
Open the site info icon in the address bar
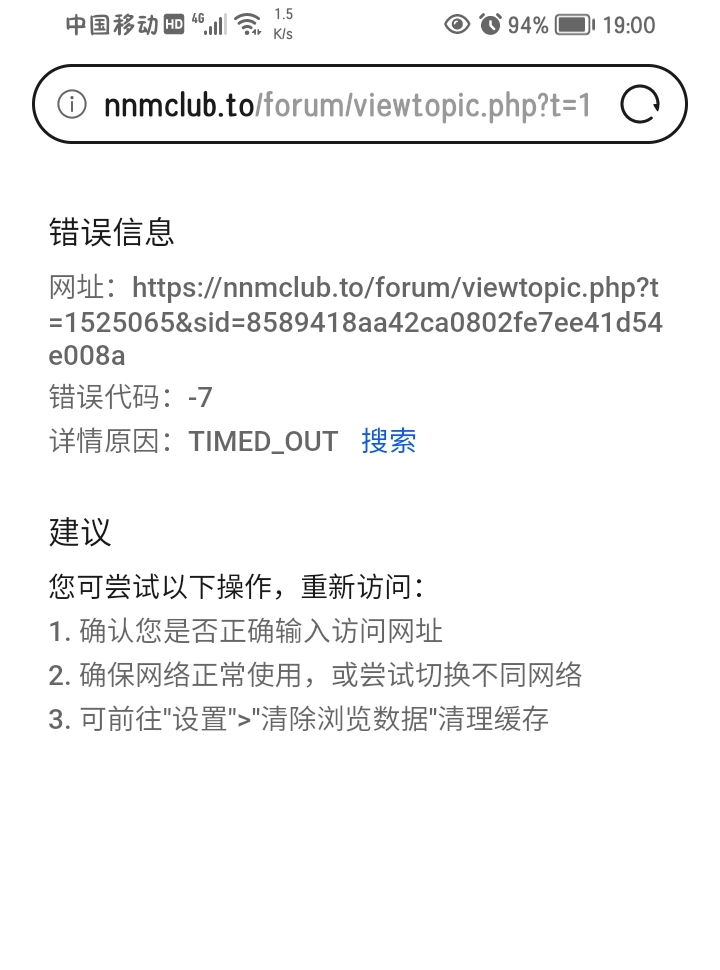click(72, 104)
